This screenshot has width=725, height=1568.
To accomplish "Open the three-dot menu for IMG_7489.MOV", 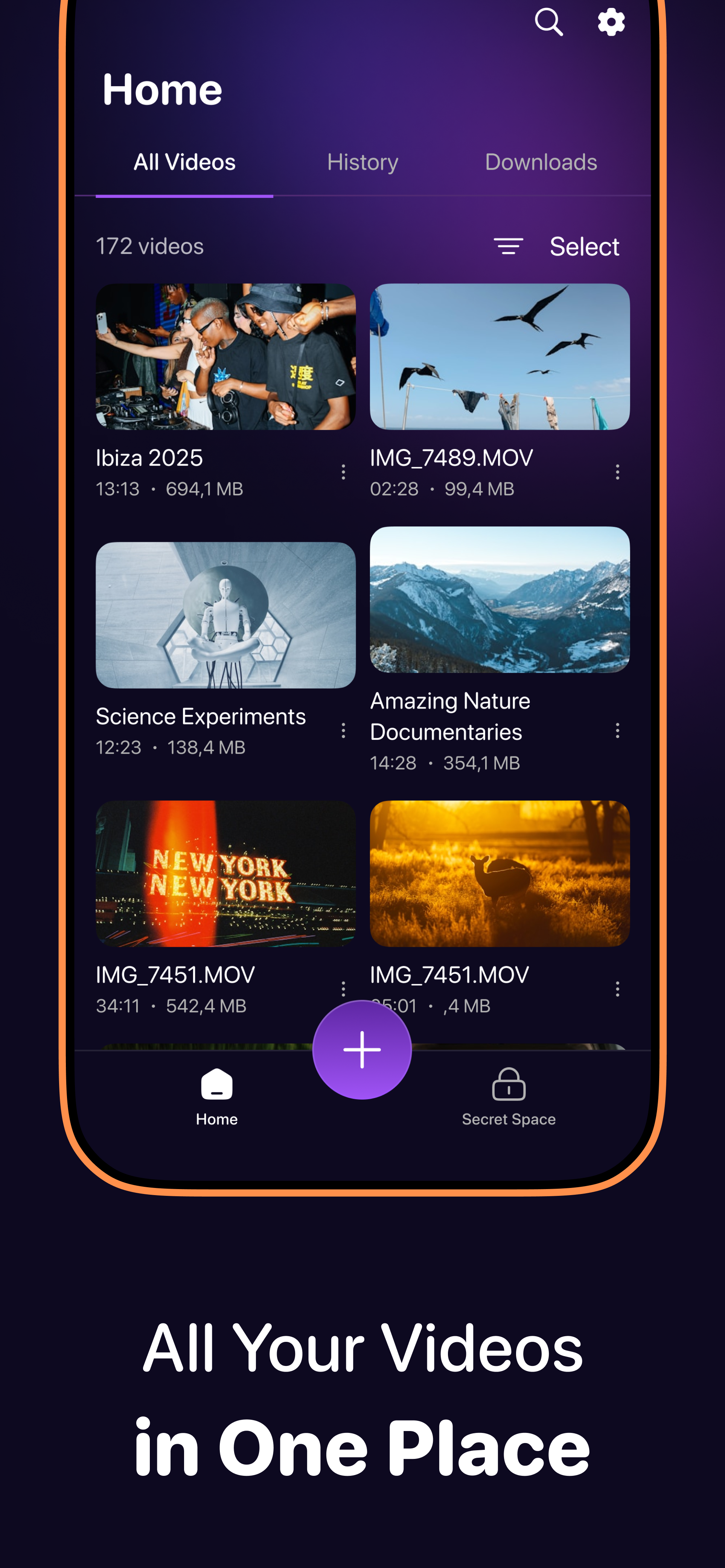I will (x=617, y=472).
